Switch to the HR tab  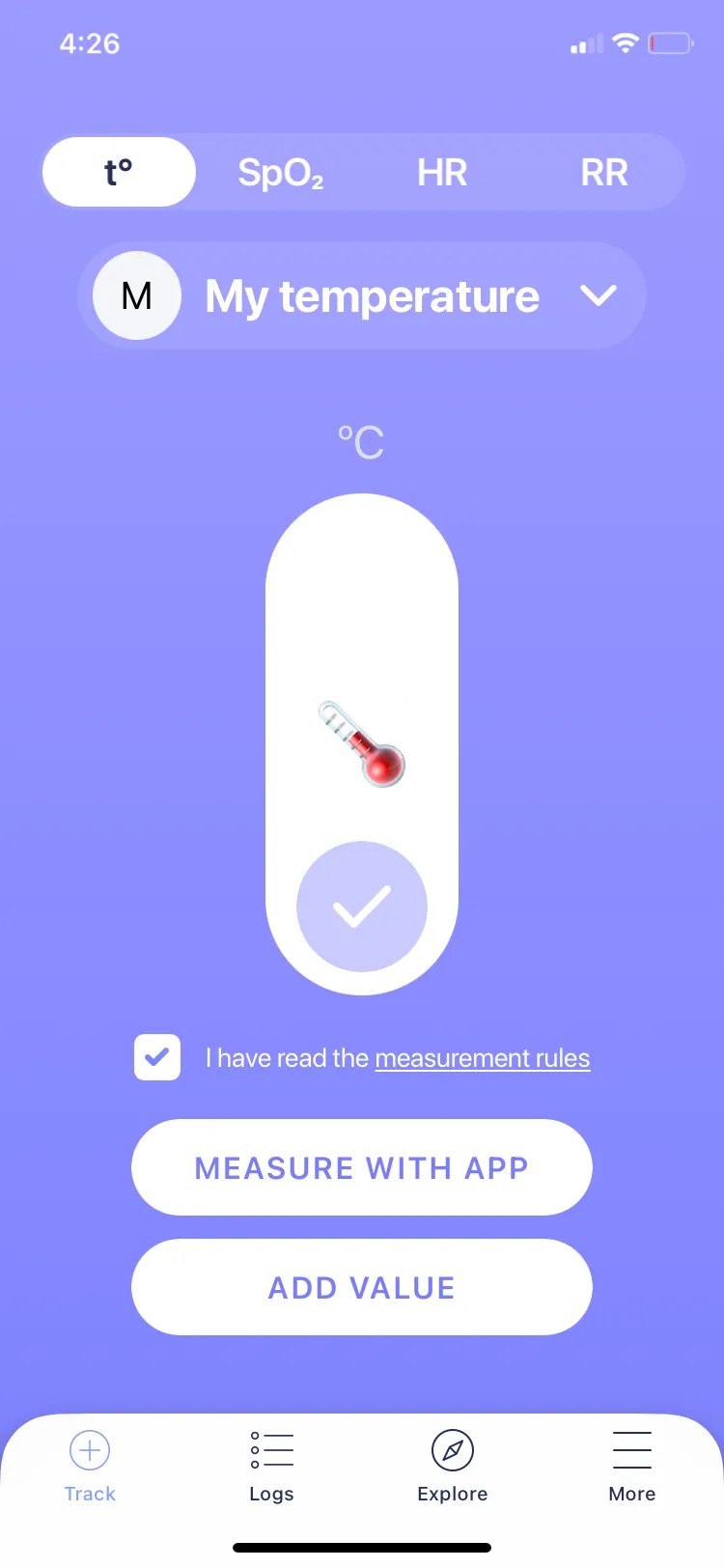click(x=441, y=172)
